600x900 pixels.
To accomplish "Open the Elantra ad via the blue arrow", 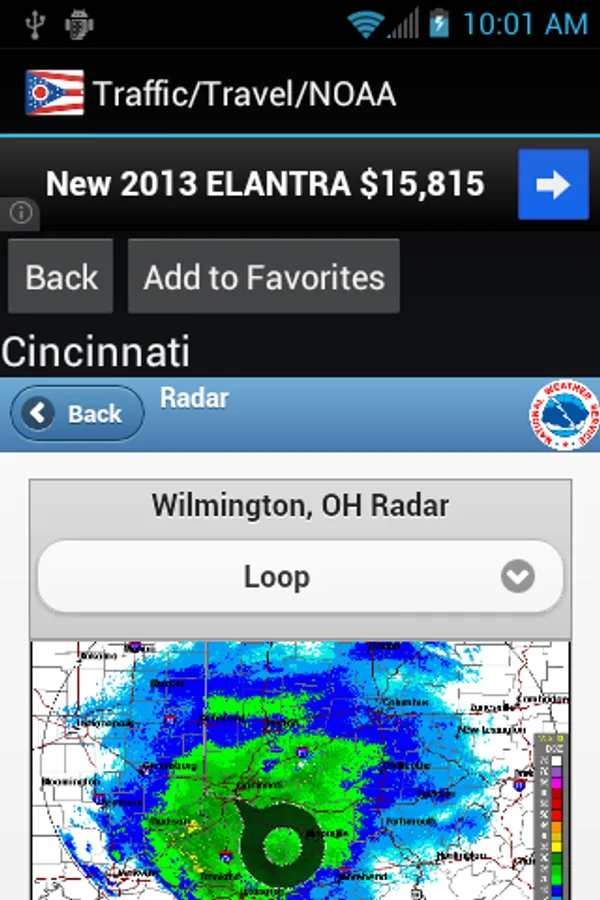I will [x=553, y=184].
